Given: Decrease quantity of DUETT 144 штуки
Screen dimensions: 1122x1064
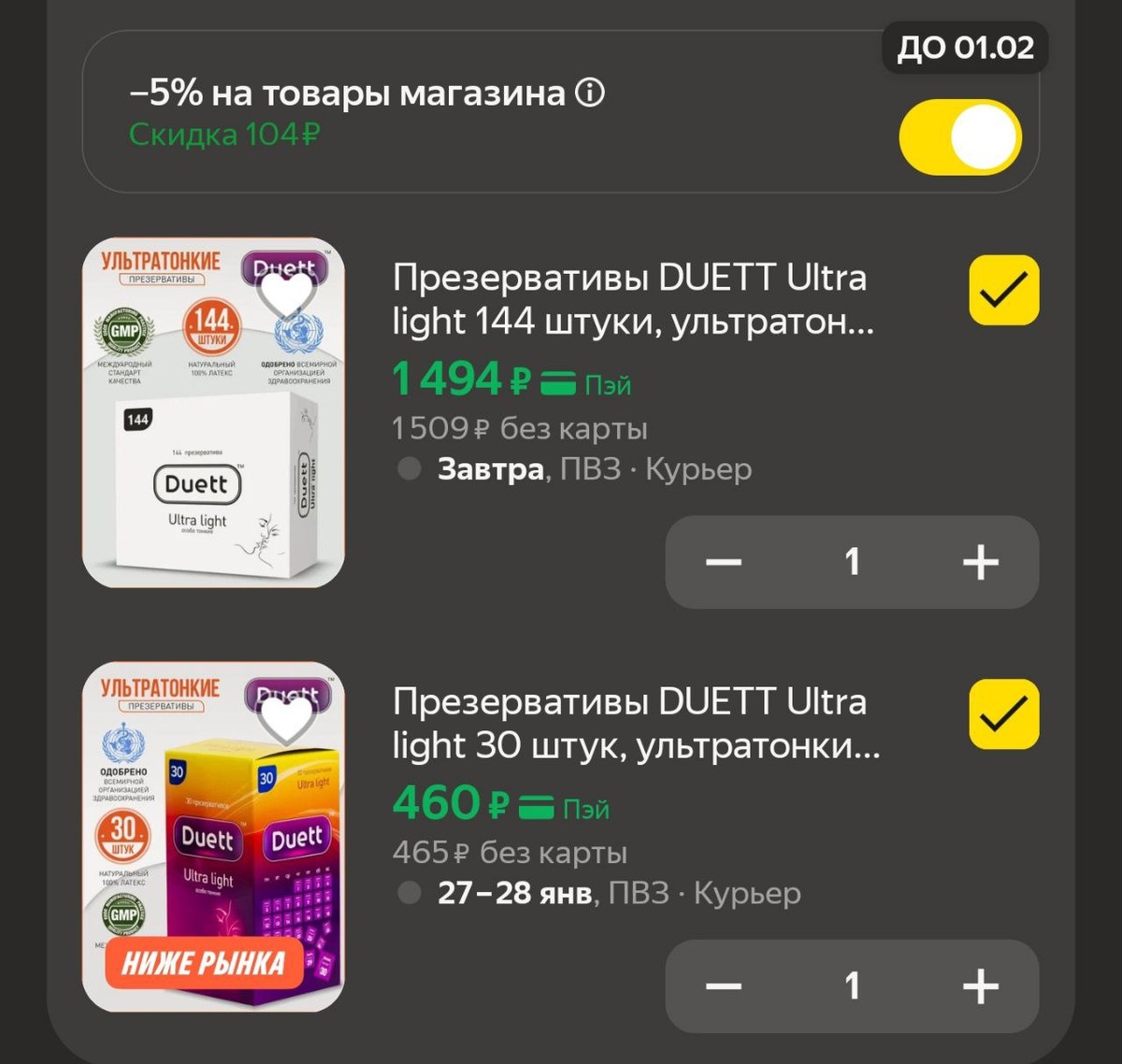Looking at the screenshot, I should coord(724,562).
